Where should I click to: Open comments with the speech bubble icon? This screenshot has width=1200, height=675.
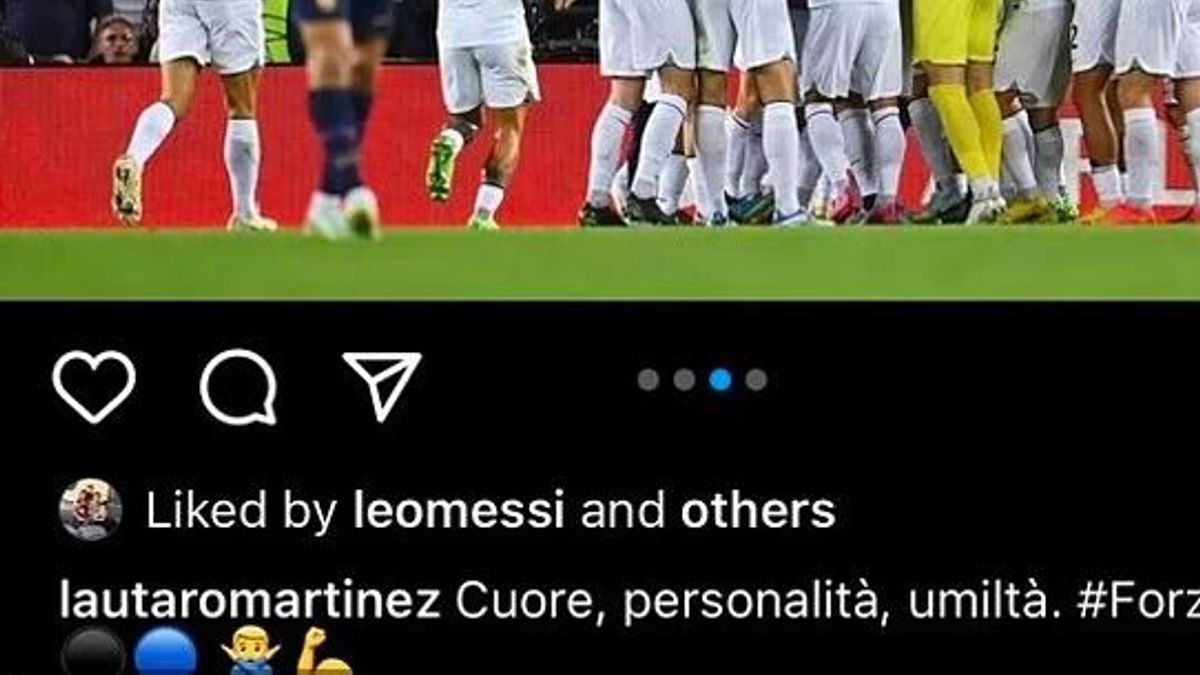[238, 387]
